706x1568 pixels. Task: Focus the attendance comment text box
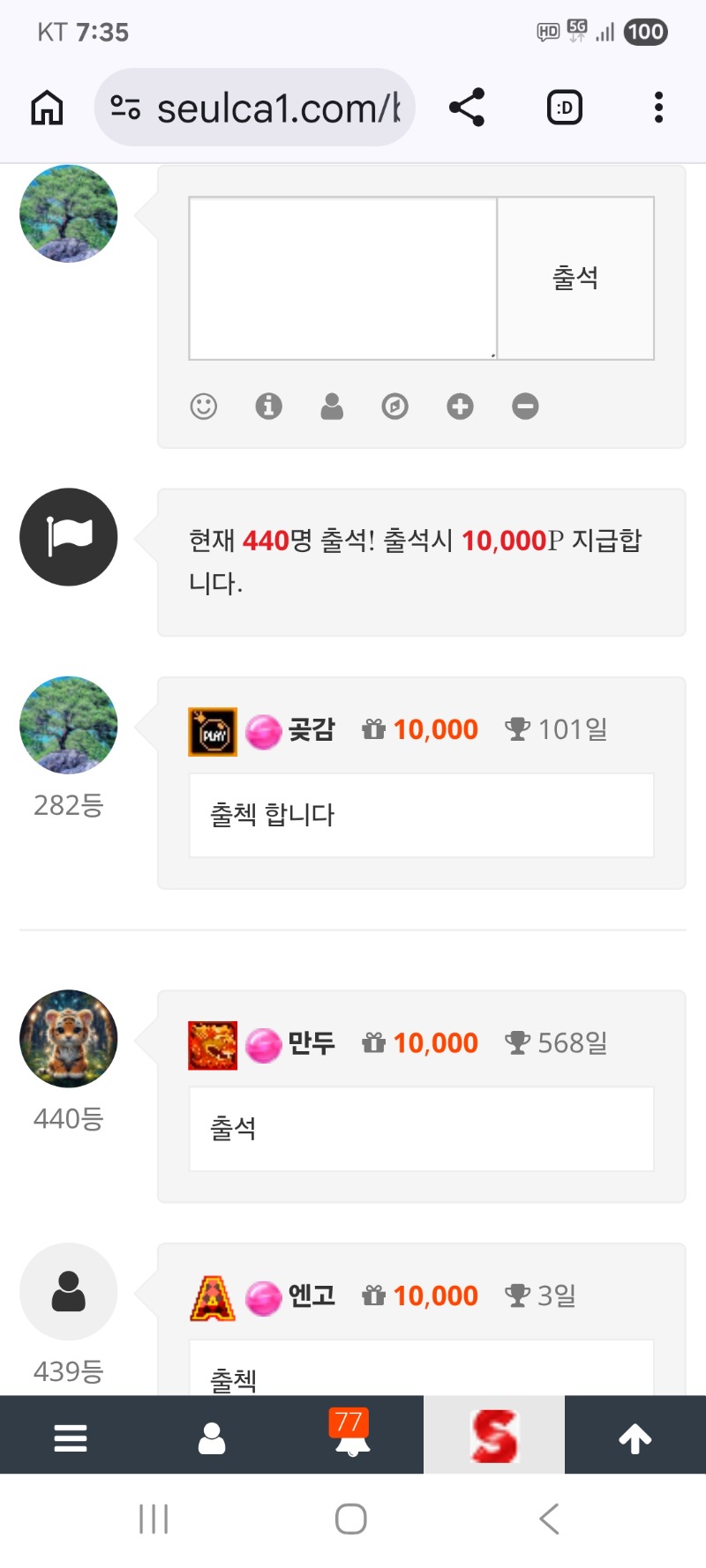coord(343,278)
